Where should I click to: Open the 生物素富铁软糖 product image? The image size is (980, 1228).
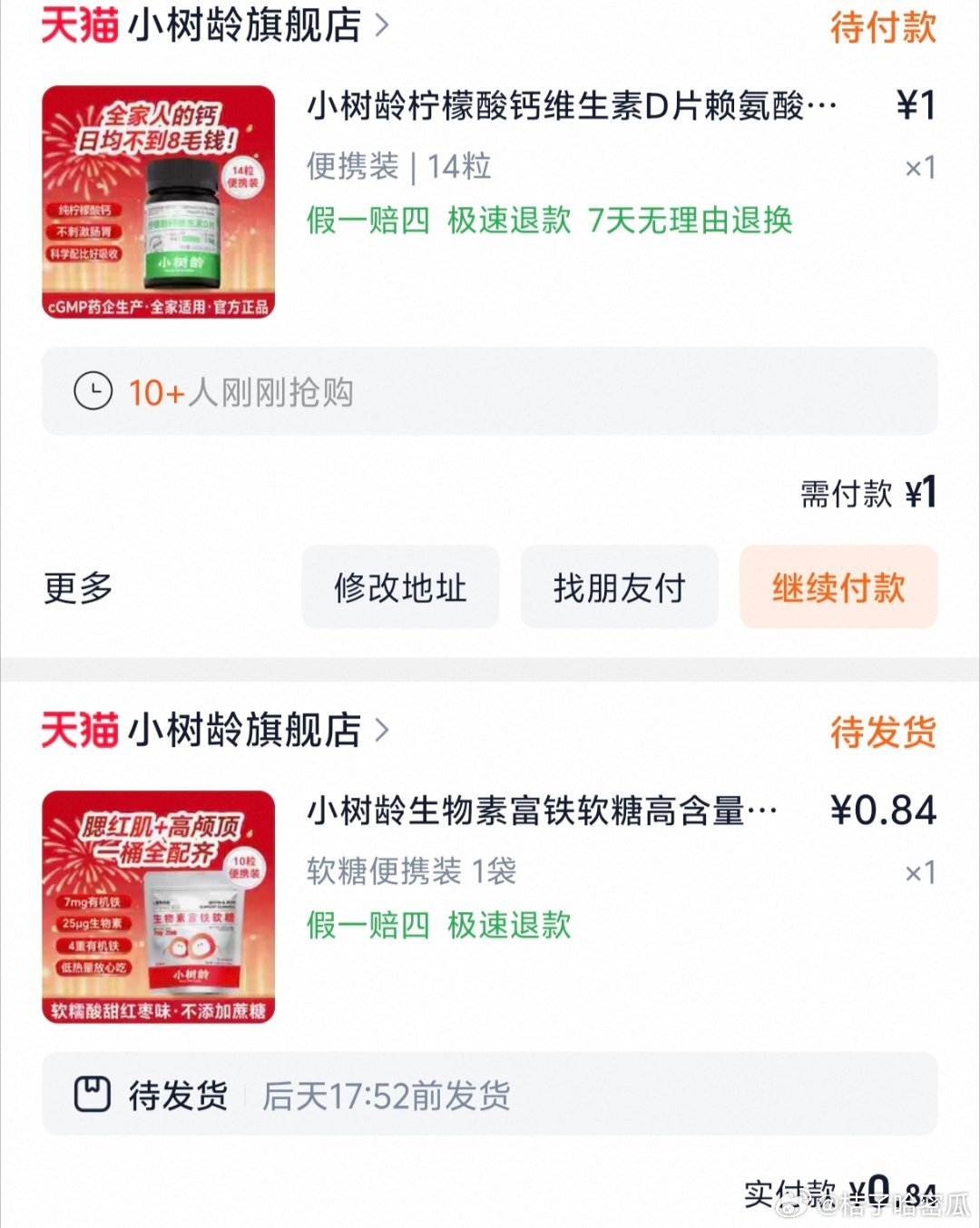click(x=159, y=907)
